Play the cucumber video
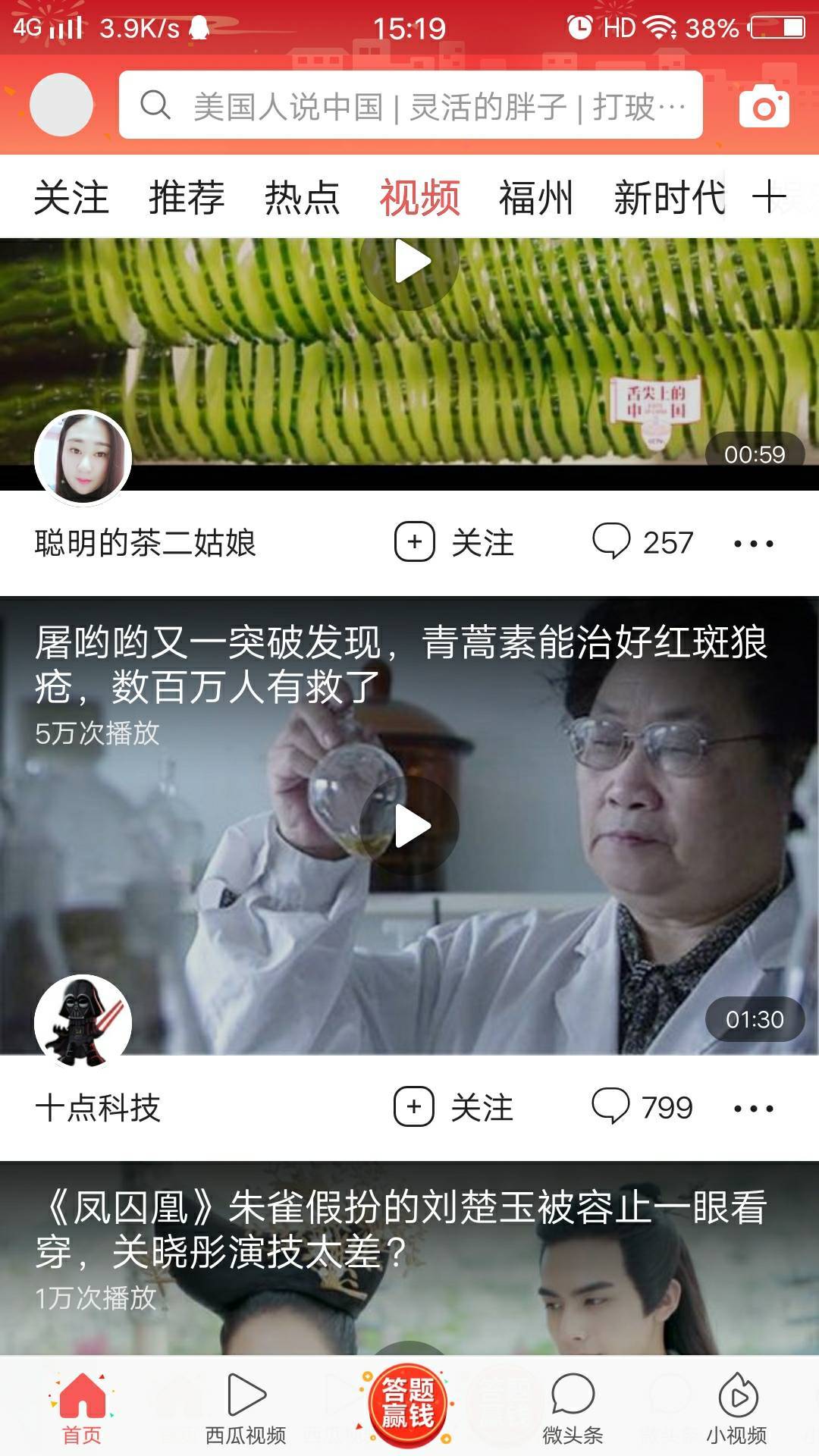The height and width of the screenshot is (1456, 819). tap(409, 262)
